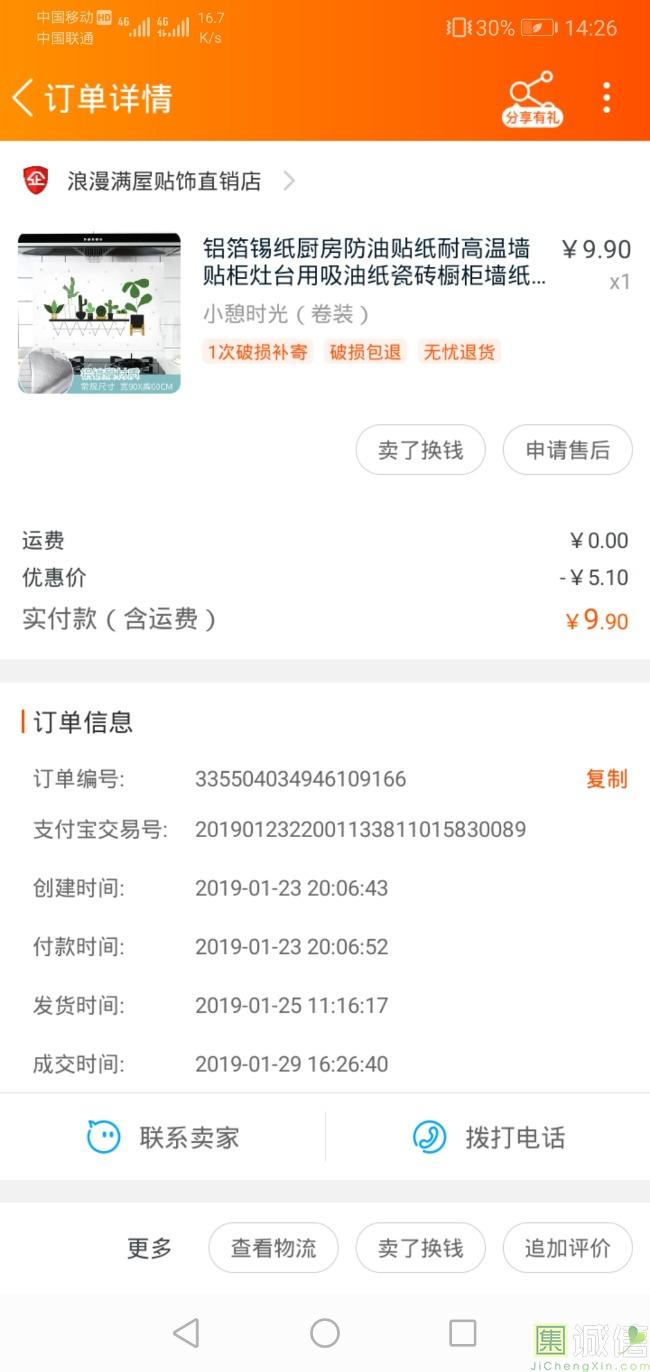The width and height of the screenshot is (650, 1372).
Task: Call the seller with 拨打电话
Action: 489,1137
